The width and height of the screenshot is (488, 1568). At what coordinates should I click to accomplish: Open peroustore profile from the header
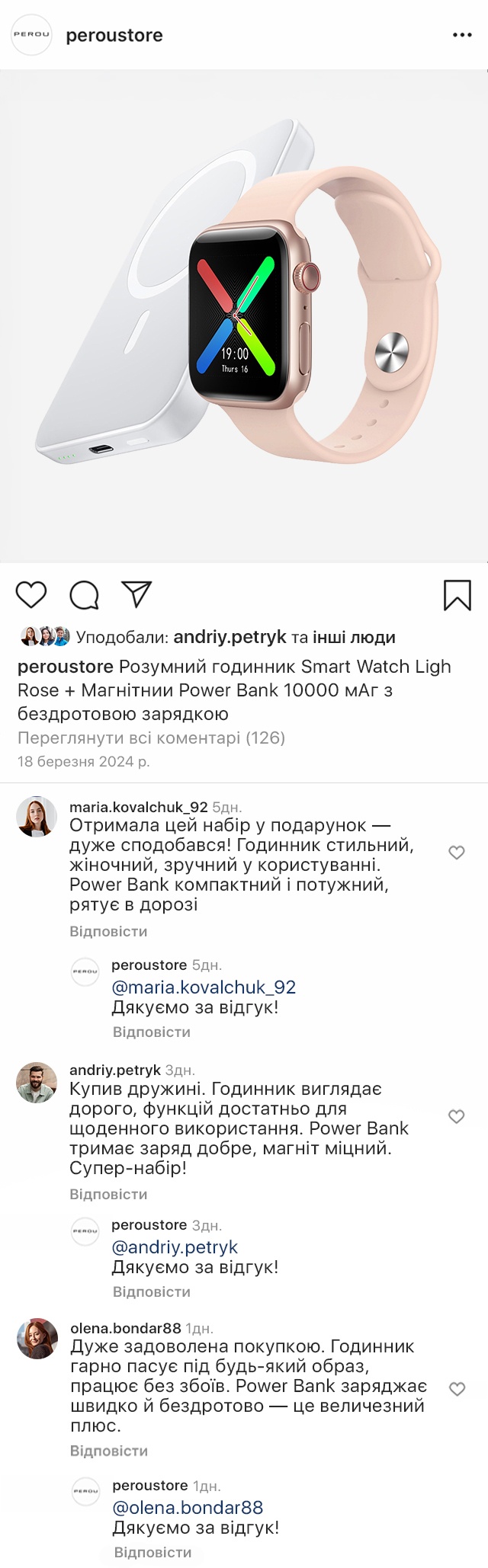pyautogui.click(x=114, y=35)
